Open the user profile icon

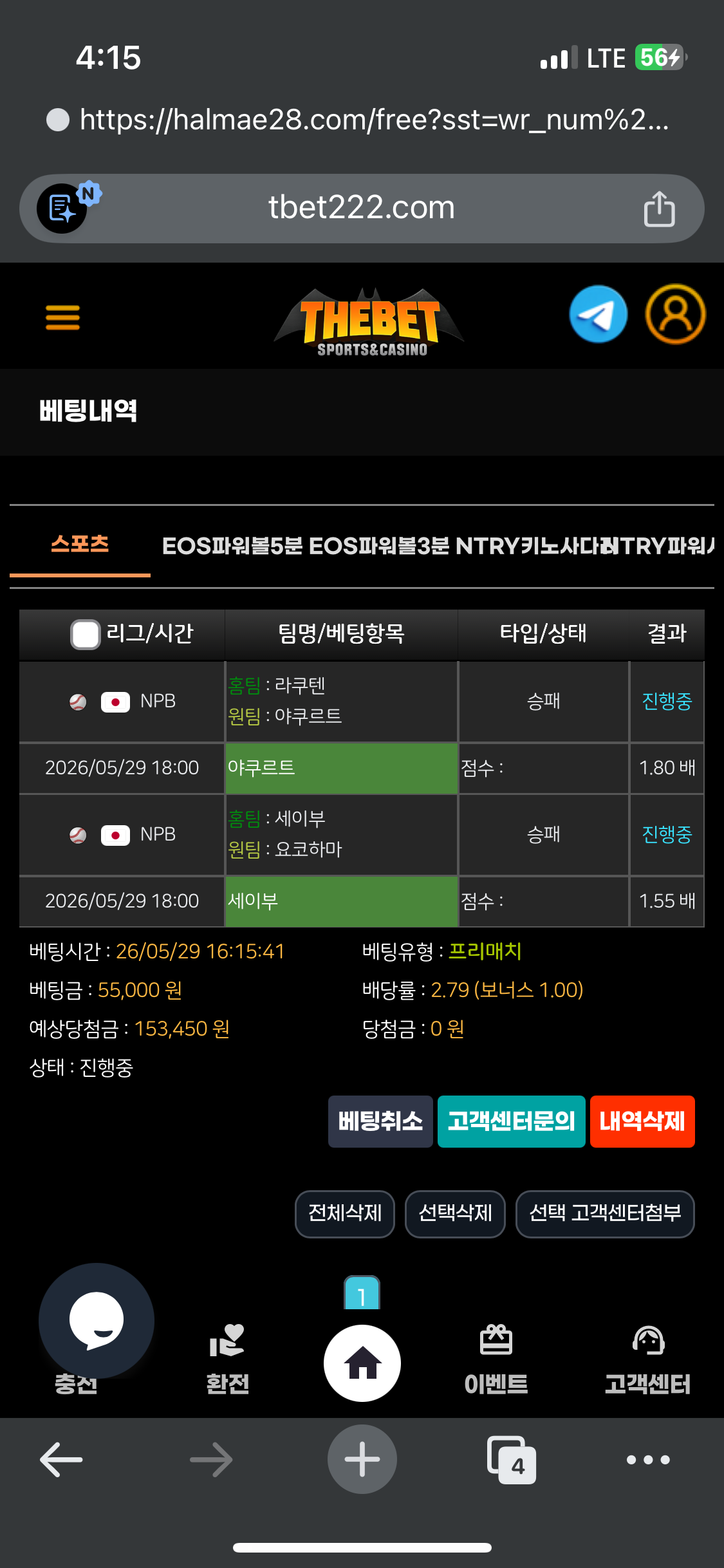pos(676,314)
